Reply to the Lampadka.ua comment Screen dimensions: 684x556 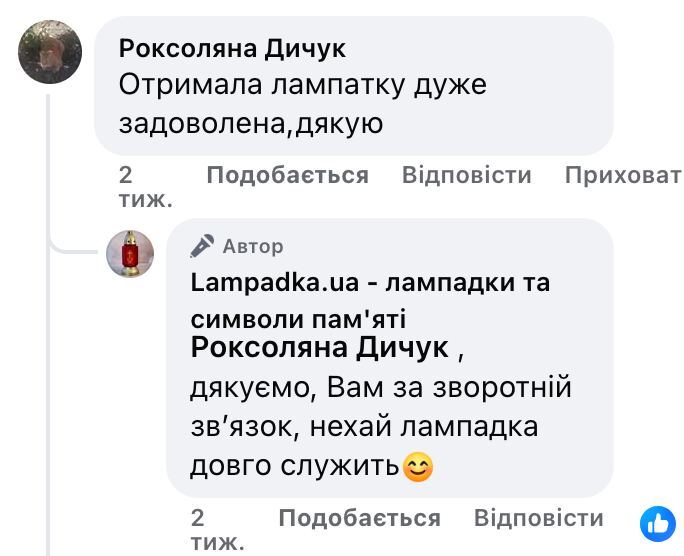538,518
